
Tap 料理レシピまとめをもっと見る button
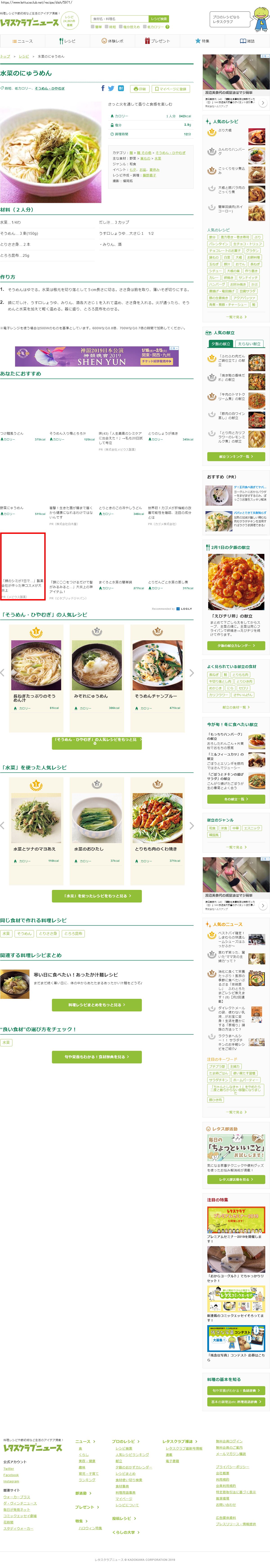pyautogui.click(x=97, y=1004)
